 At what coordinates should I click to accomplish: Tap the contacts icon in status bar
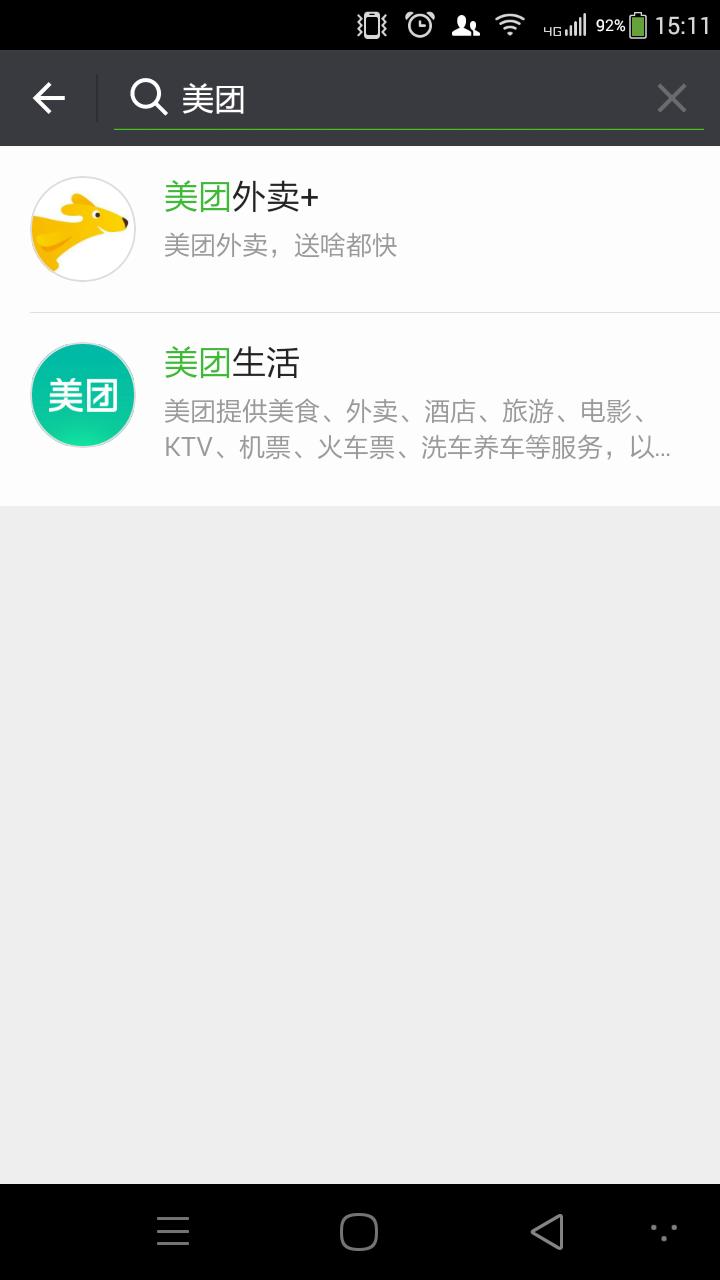point(465,23)
